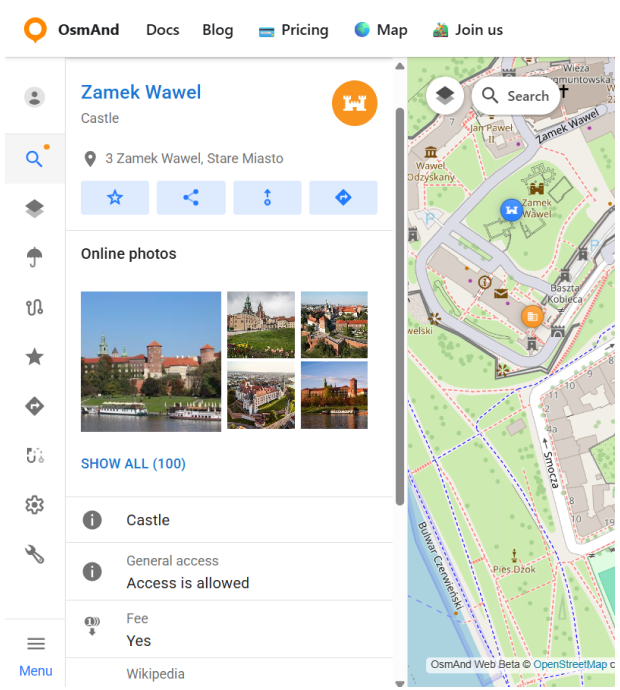Go to the Pricing page
Screen dimensions: 620x690
293,30
